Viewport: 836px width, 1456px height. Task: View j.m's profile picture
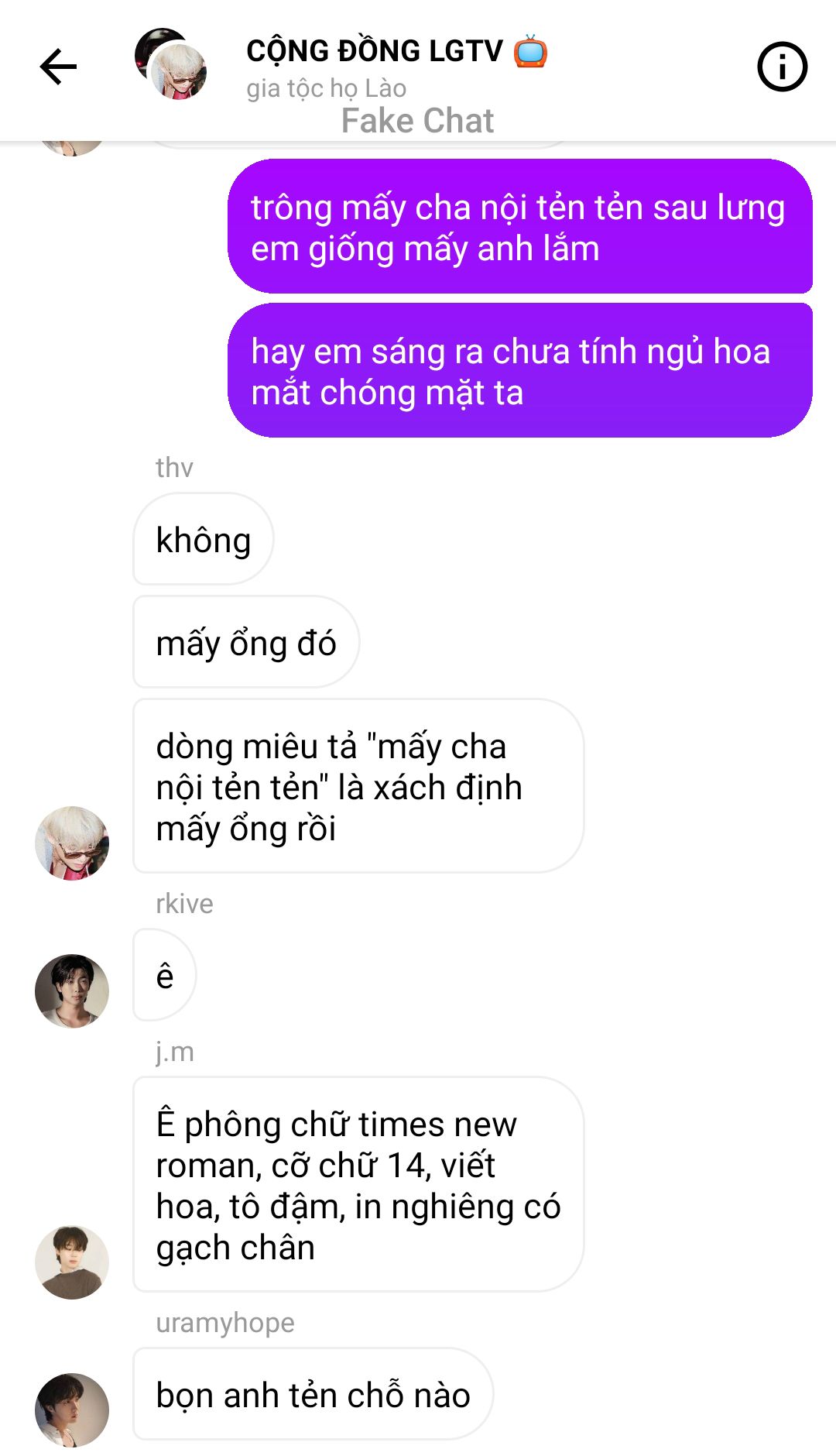[x=72, y=1262]
